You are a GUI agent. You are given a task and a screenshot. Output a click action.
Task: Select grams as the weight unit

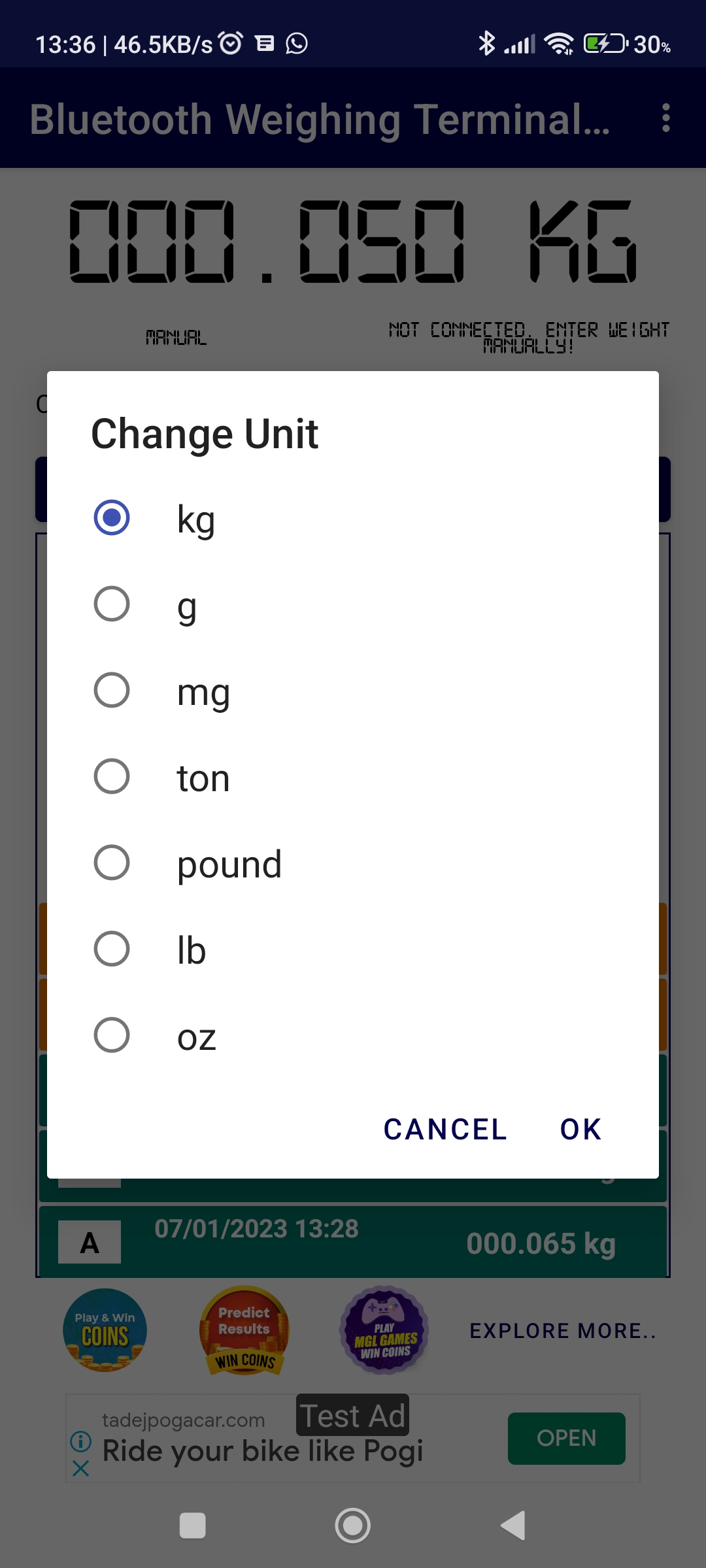(x=111, y=604)
